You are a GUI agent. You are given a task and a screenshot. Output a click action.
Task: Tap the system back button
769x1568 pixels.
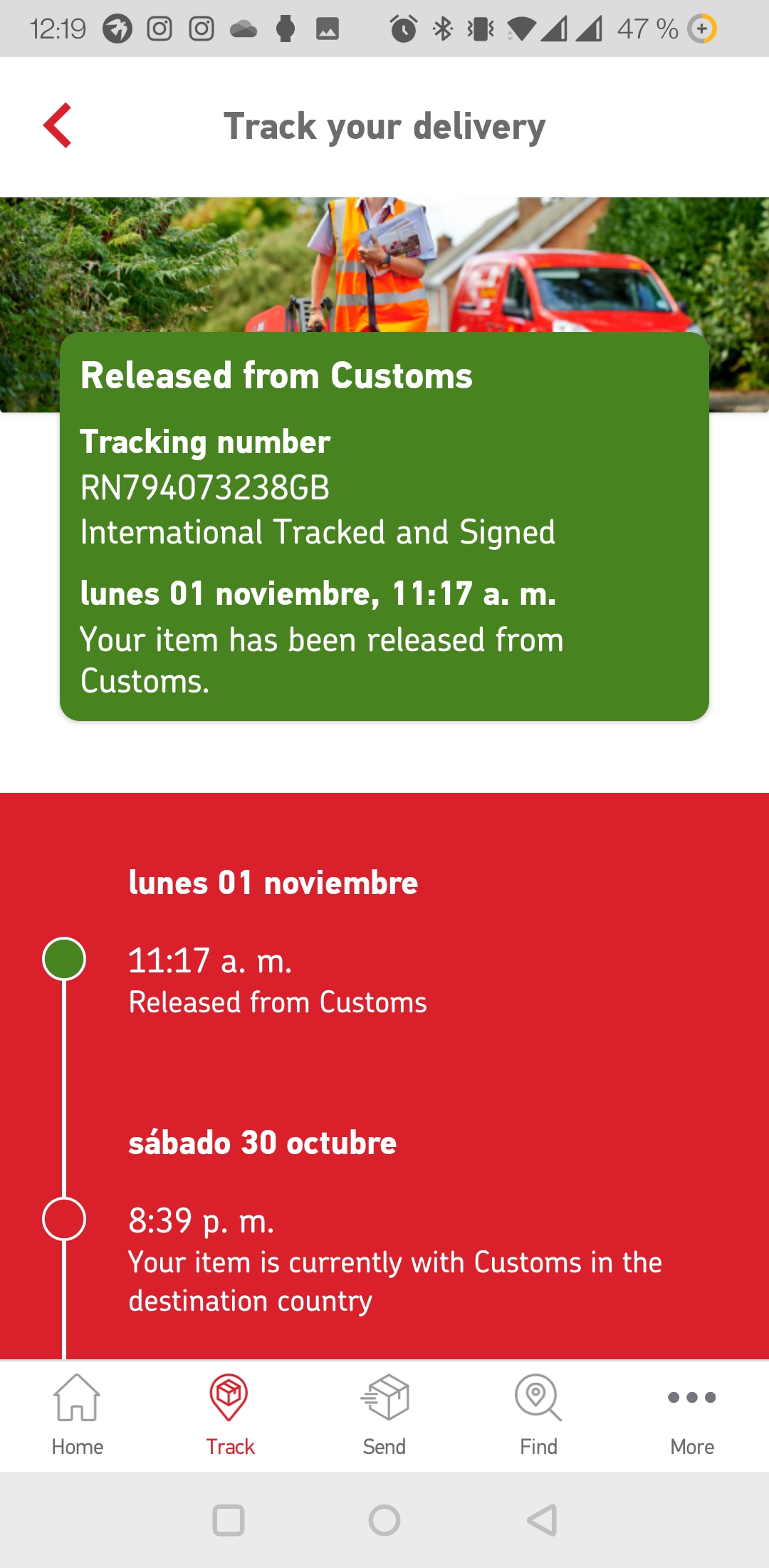[542, 1520]
